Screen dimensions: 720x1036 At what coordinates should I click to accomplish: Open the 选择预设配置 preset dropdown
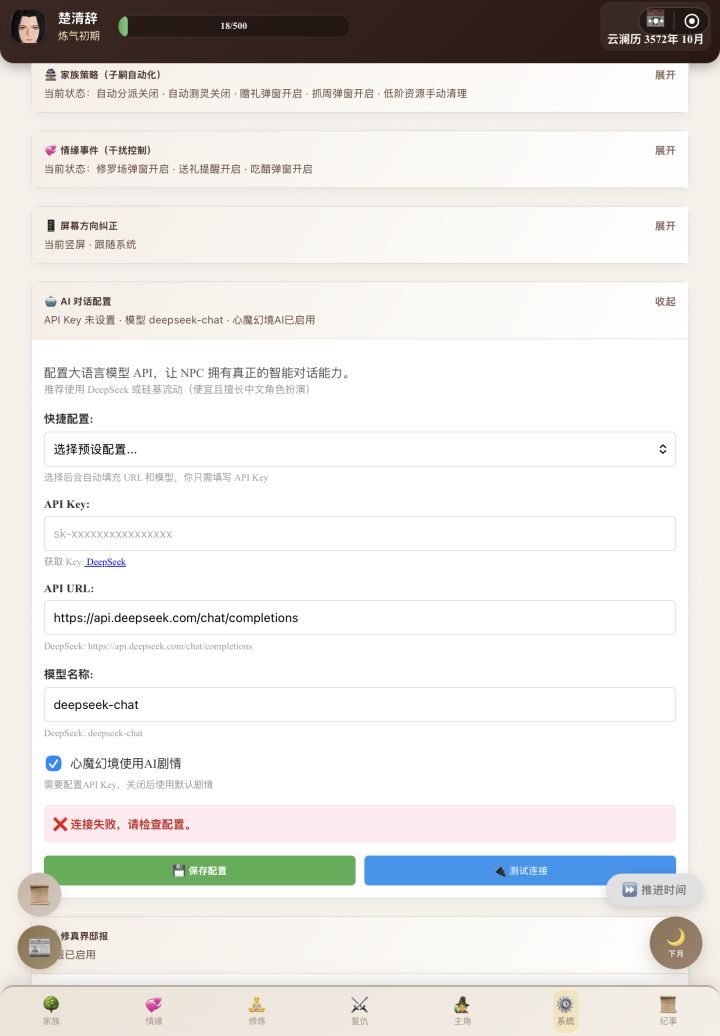click(360, 449)
